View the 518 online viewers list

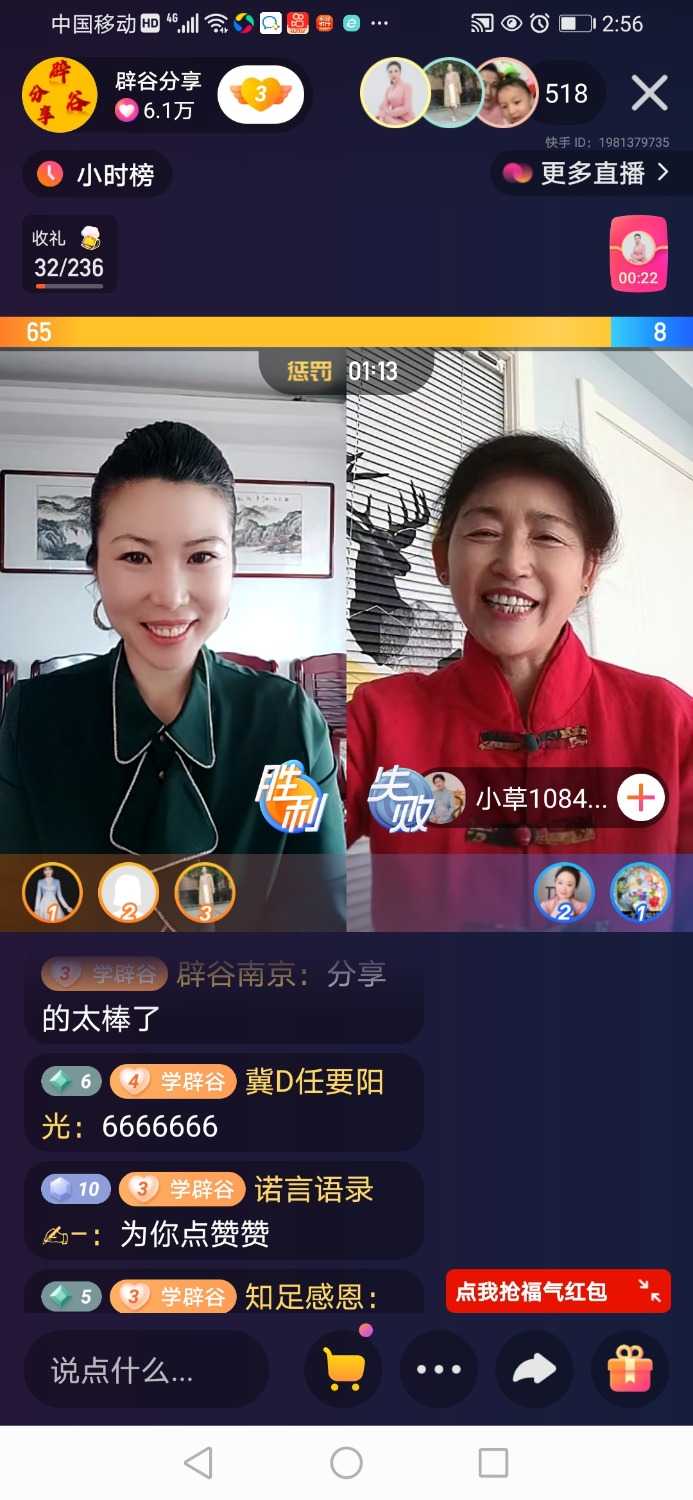tap(565, 94)
